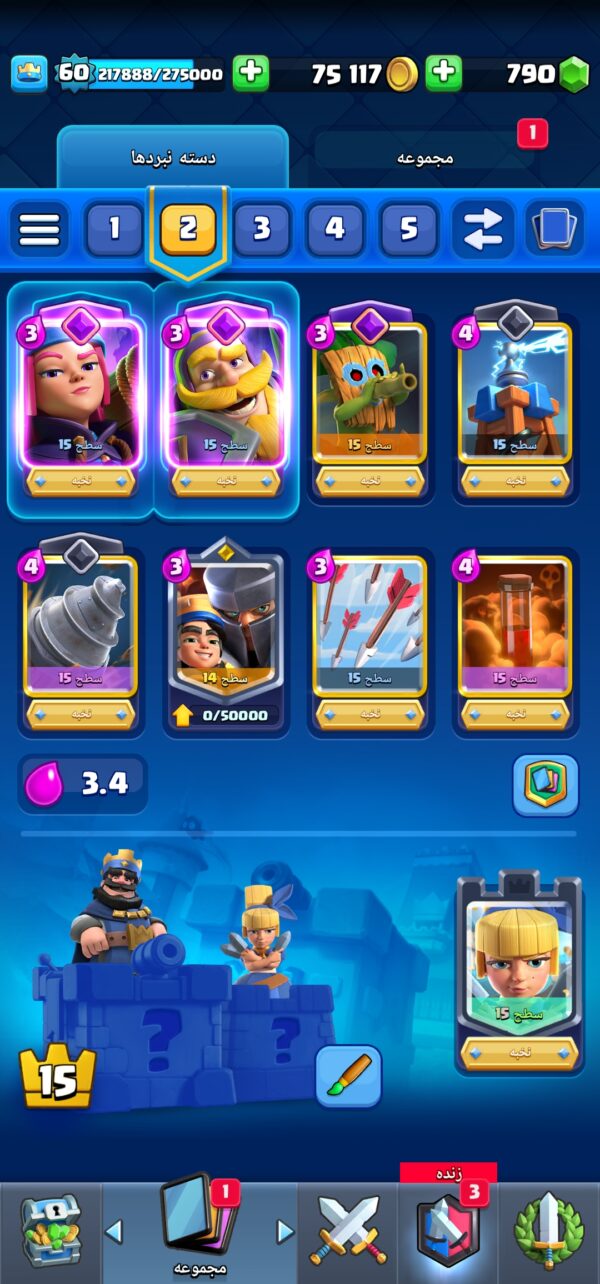Buy gems with the green plus button

click(x=444, y=74)
